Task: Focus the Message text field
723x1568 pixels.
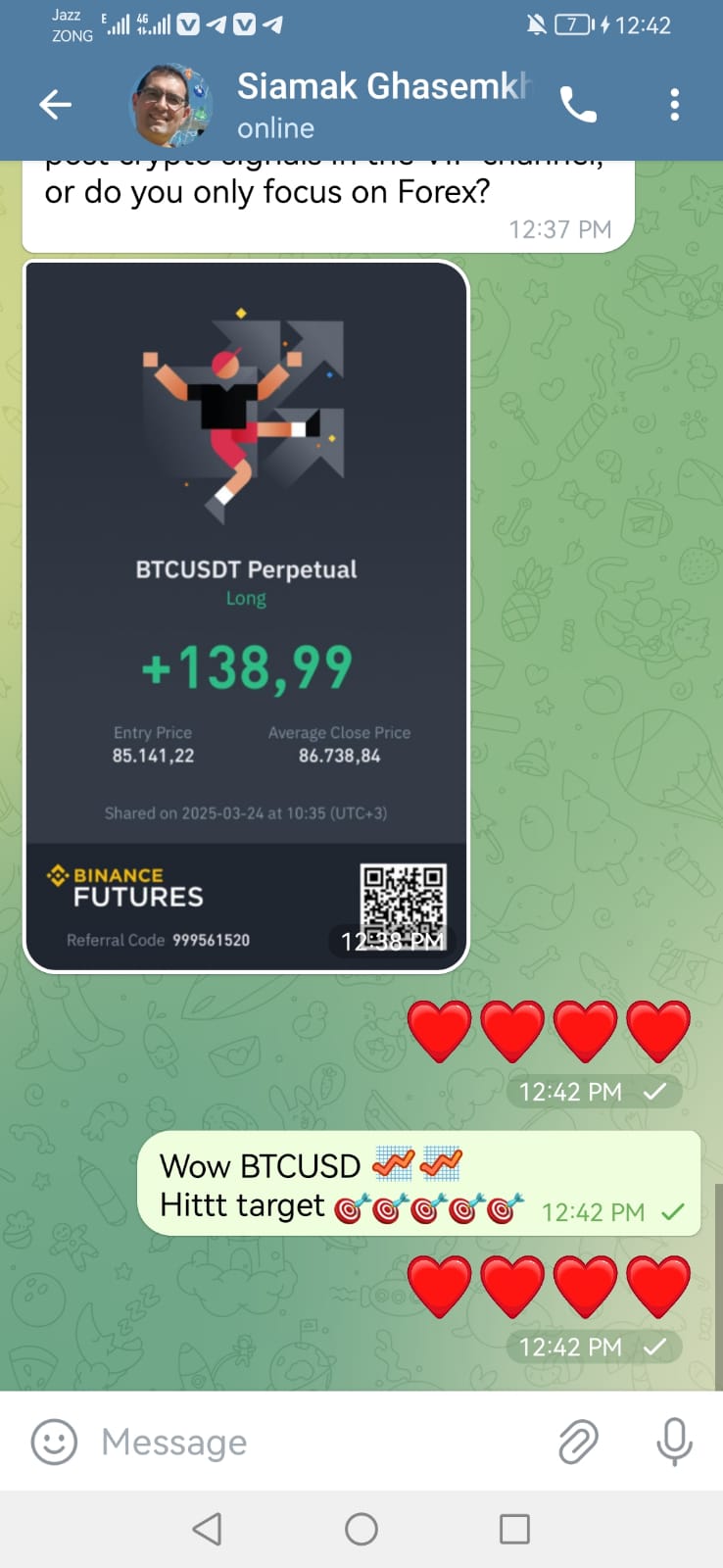Action: (x=313, y=1442)
